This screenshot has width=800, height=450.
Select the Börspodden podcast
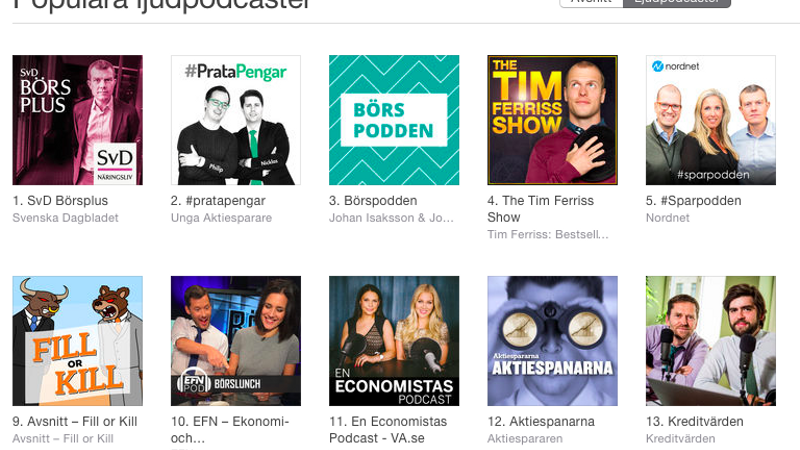(394, 120)
